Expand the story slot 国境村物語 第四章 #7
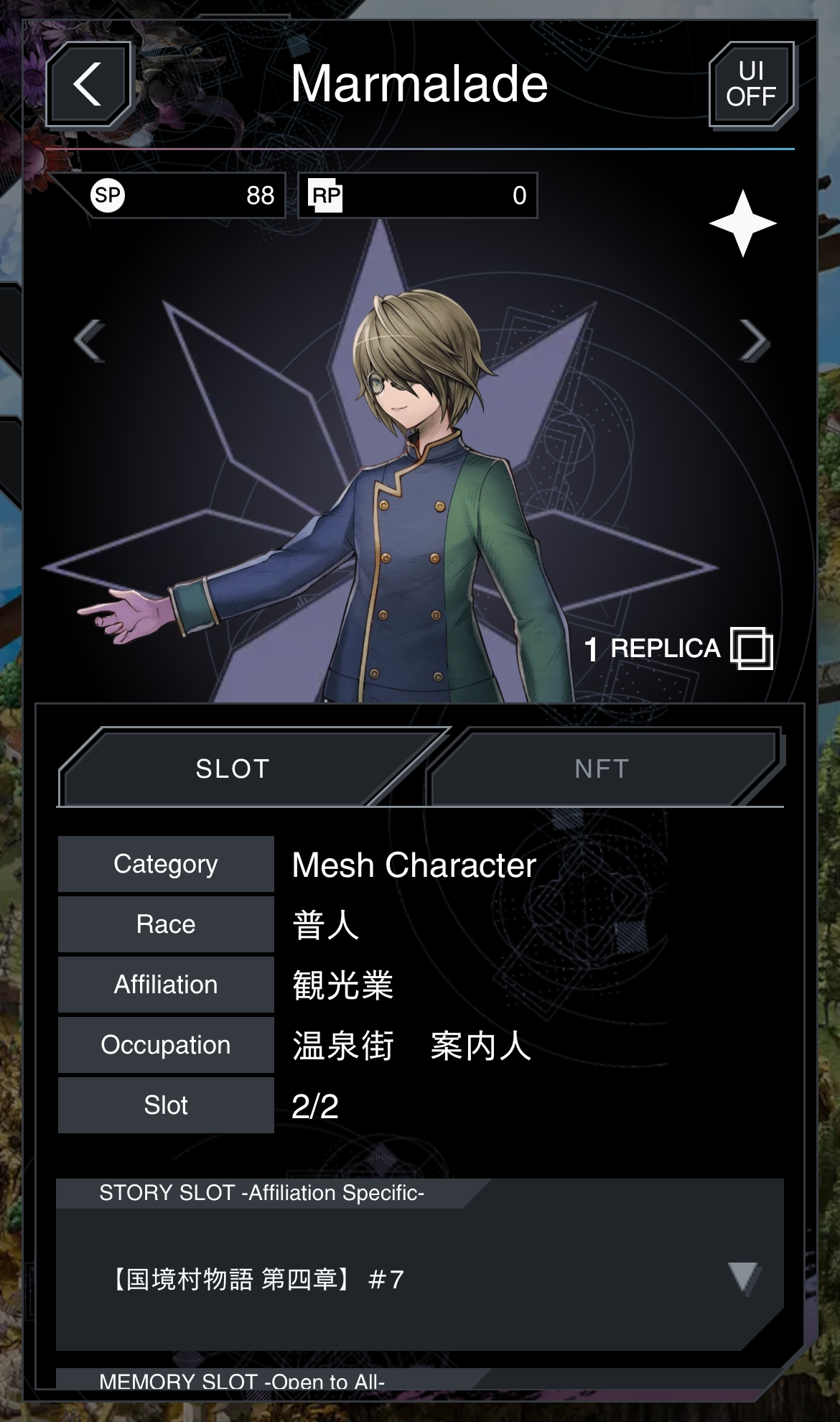 click(x=743, y=1278)
